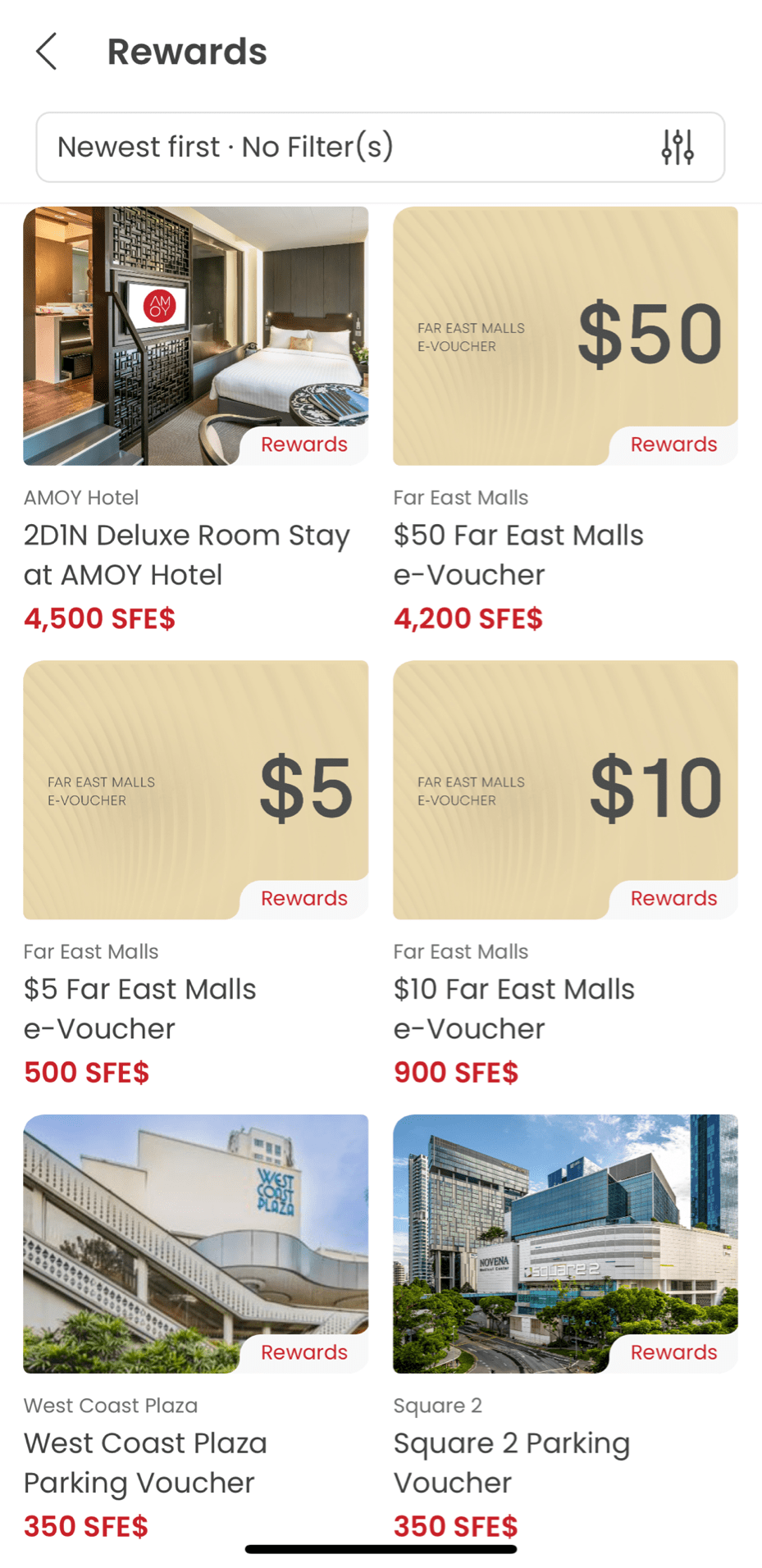View the $50 Far East Malls e-Voucher
Viewport: 762px width, 1568px height.
[x=565, y=336]
